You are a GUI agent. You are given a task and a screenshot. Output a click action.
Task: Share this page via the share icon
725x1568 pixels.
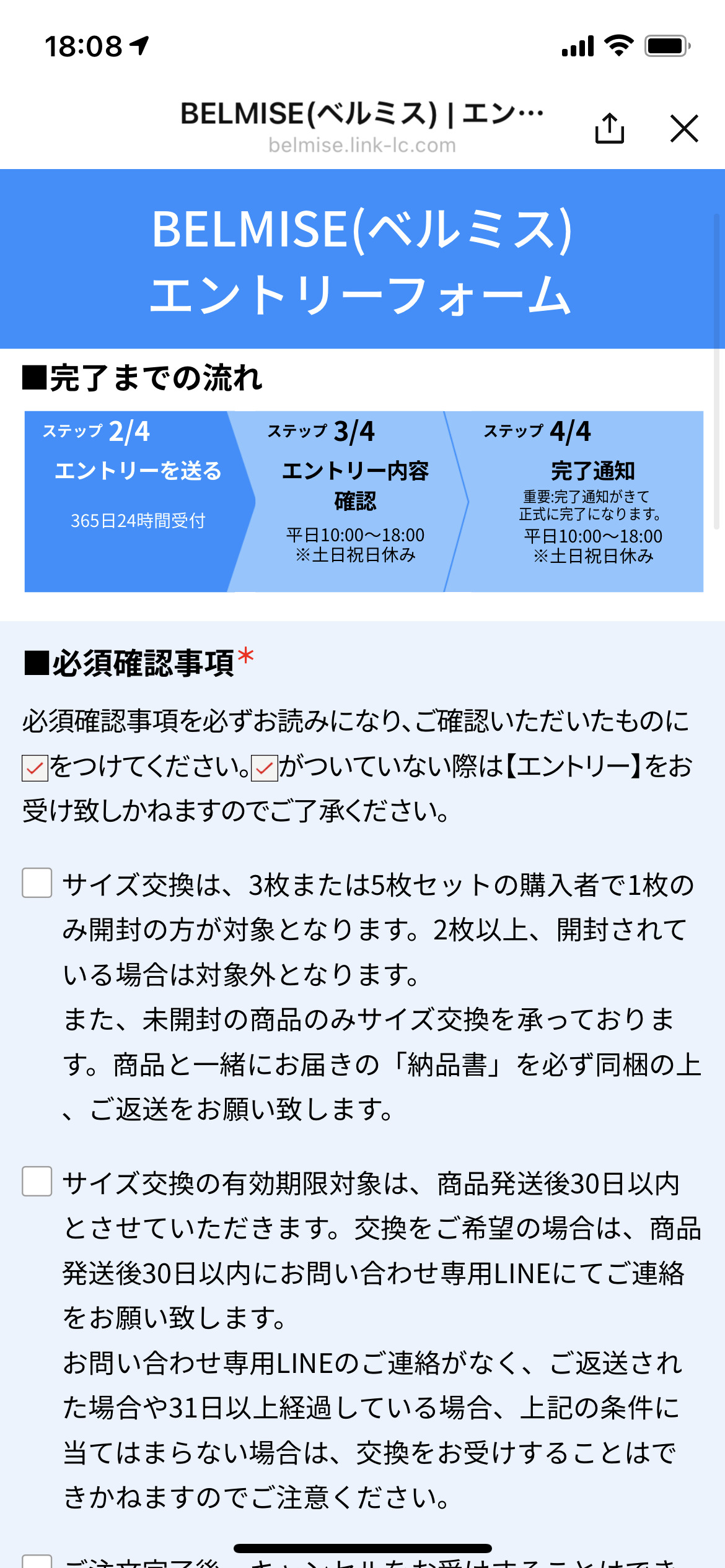pyautogui.click(x=609, y=128)
